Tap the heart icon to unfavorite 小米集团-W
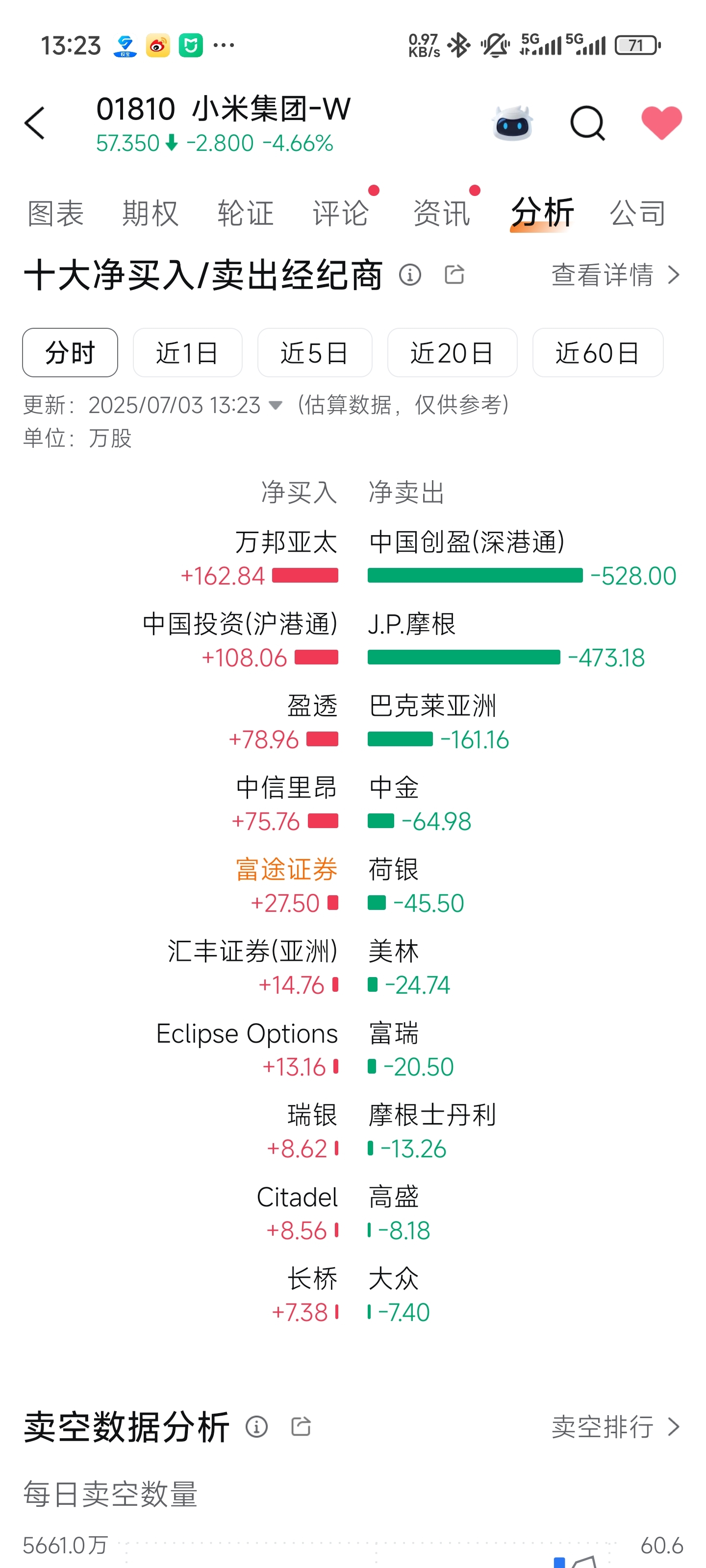 (x=661, y=123)
